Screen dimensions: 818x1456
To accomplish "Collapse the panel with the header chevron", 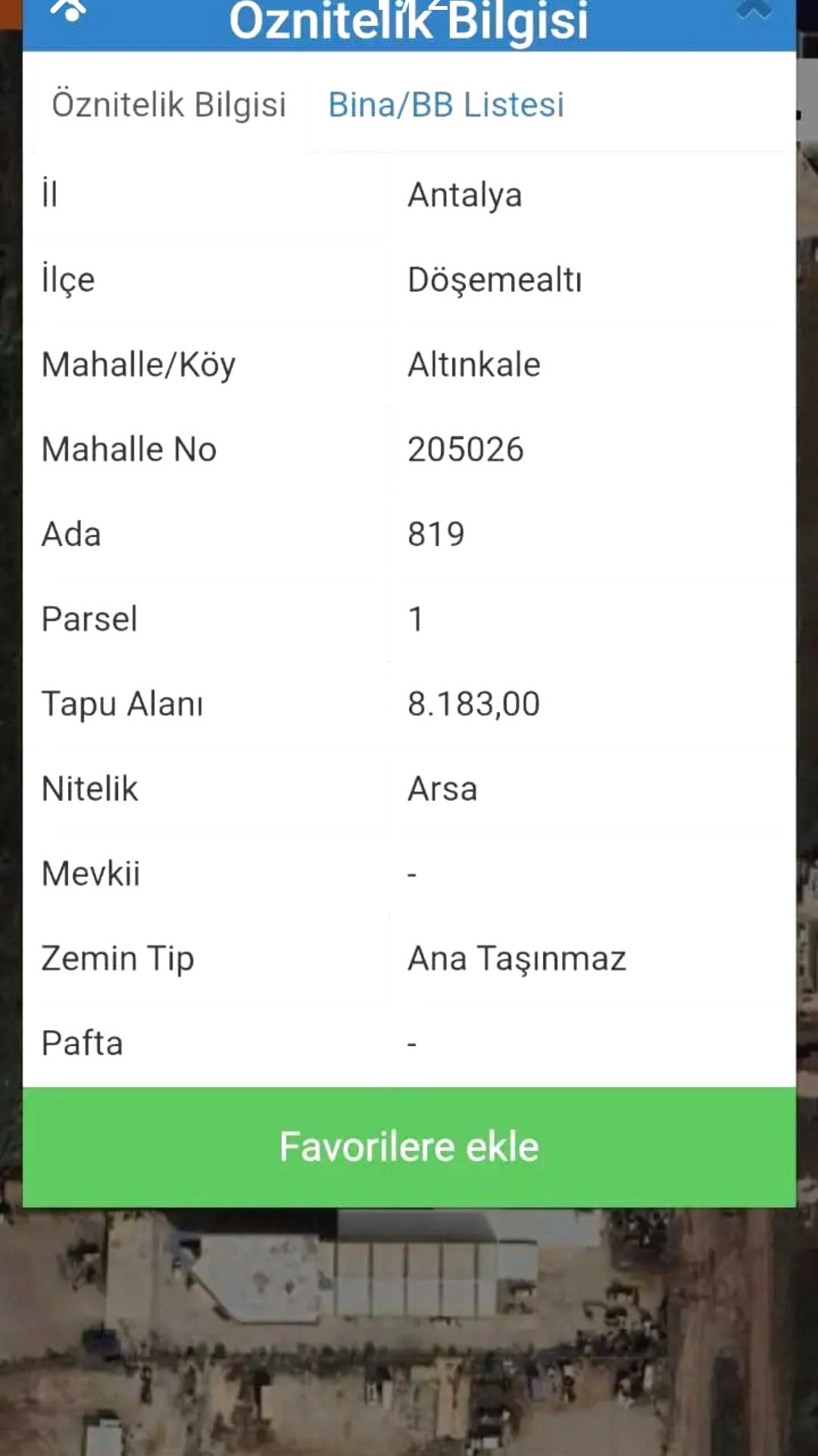I will coord(753,11).
